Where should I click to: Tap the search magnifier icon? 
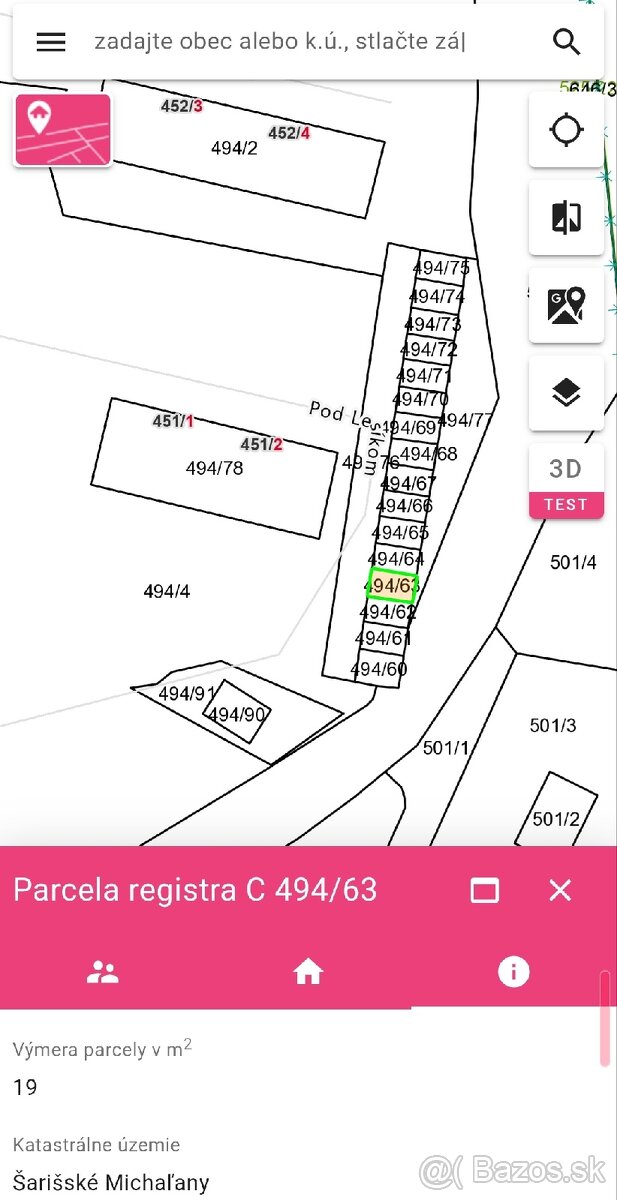(x=566, y=41)
